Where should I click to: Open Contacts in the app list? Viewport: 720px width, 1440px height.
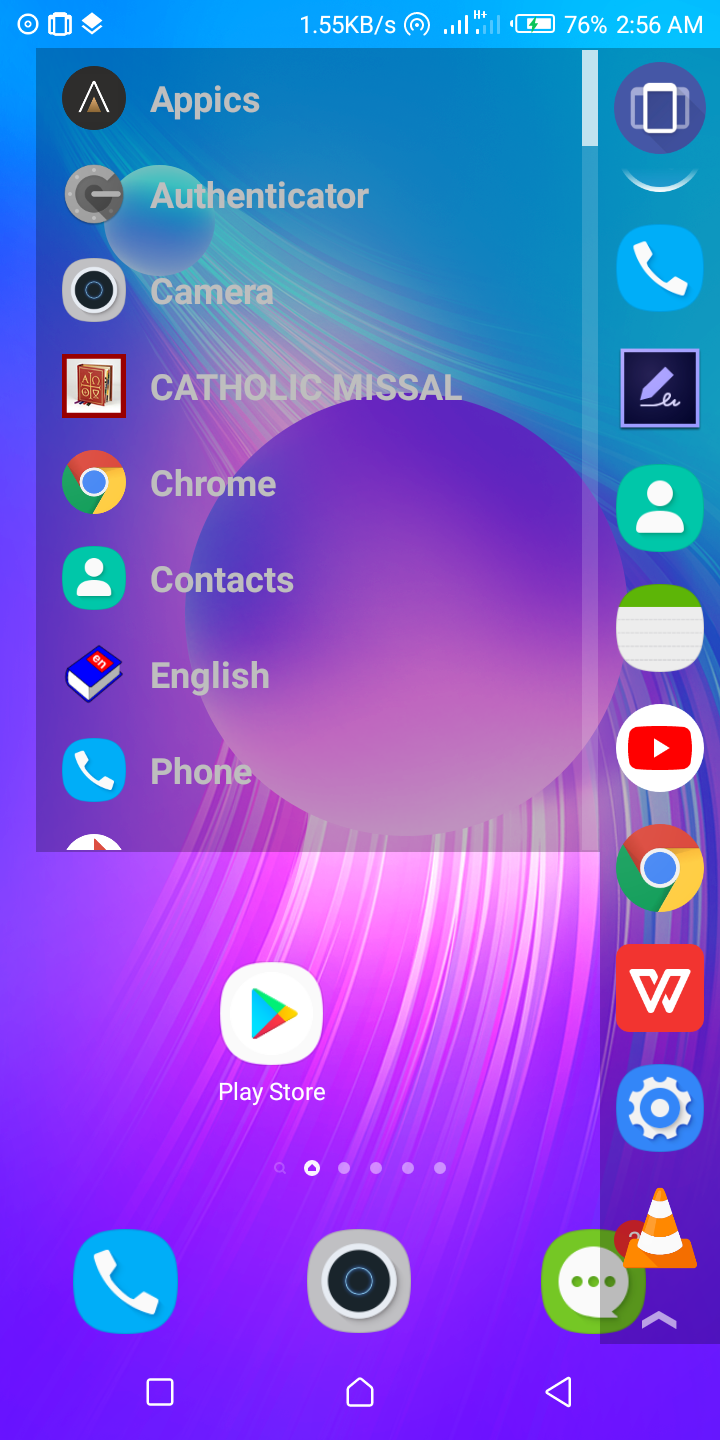coord(221,580)
